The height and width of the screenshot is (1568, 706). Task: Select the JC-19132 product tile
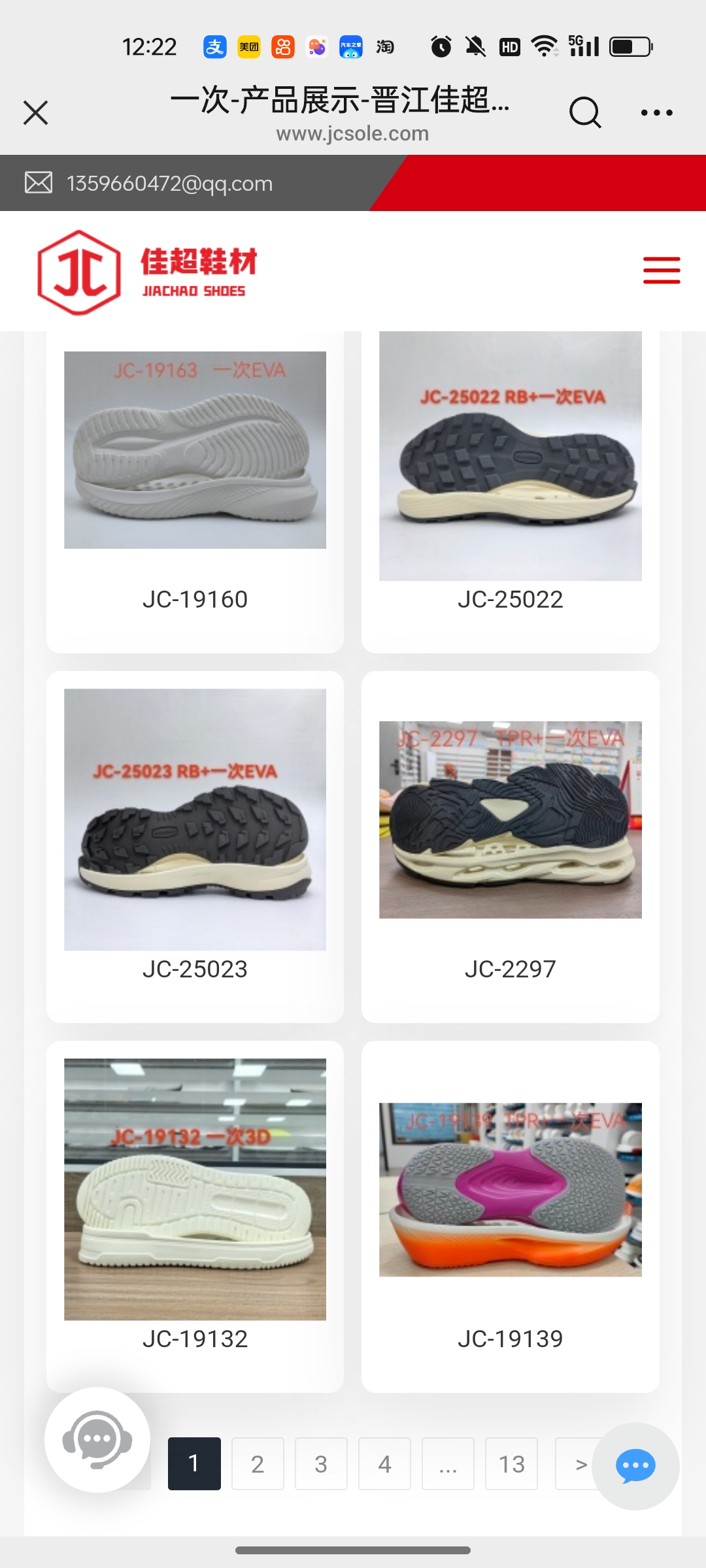195,1209
